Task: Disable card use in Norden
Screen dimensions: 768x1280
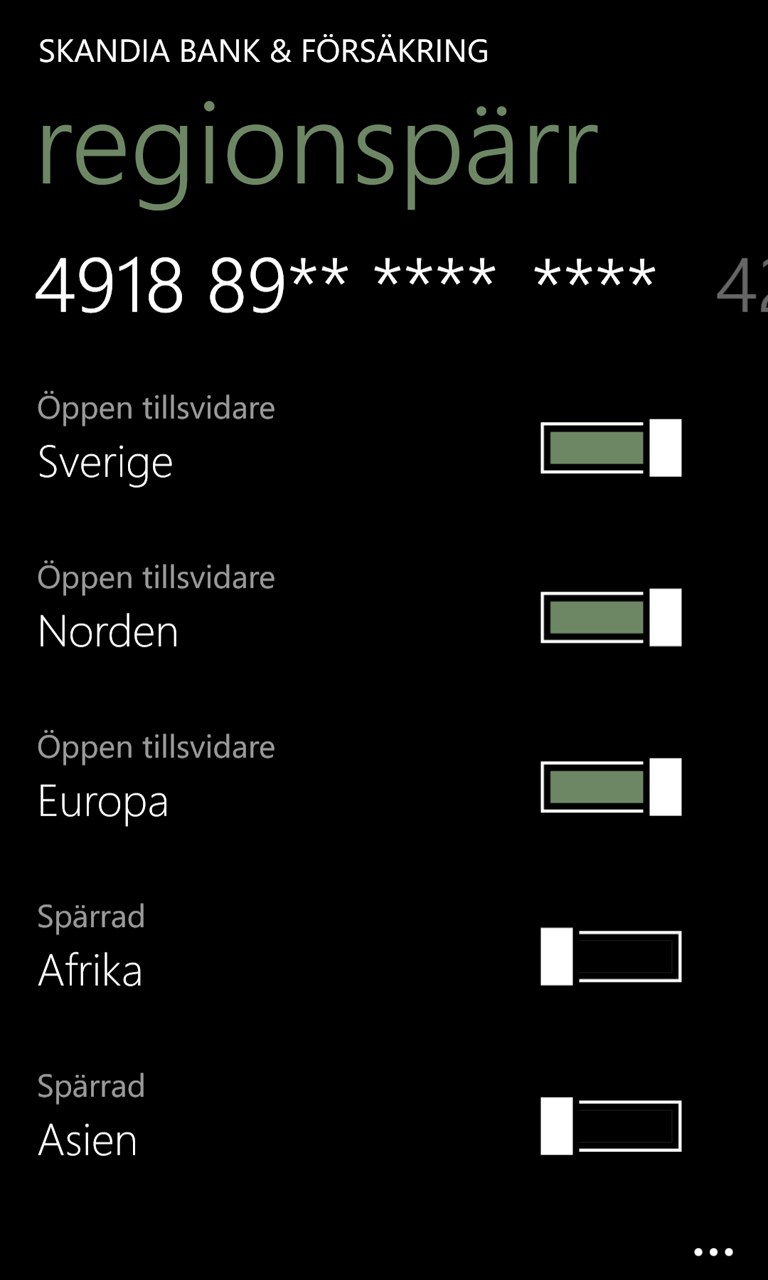Action: point(611,617)
